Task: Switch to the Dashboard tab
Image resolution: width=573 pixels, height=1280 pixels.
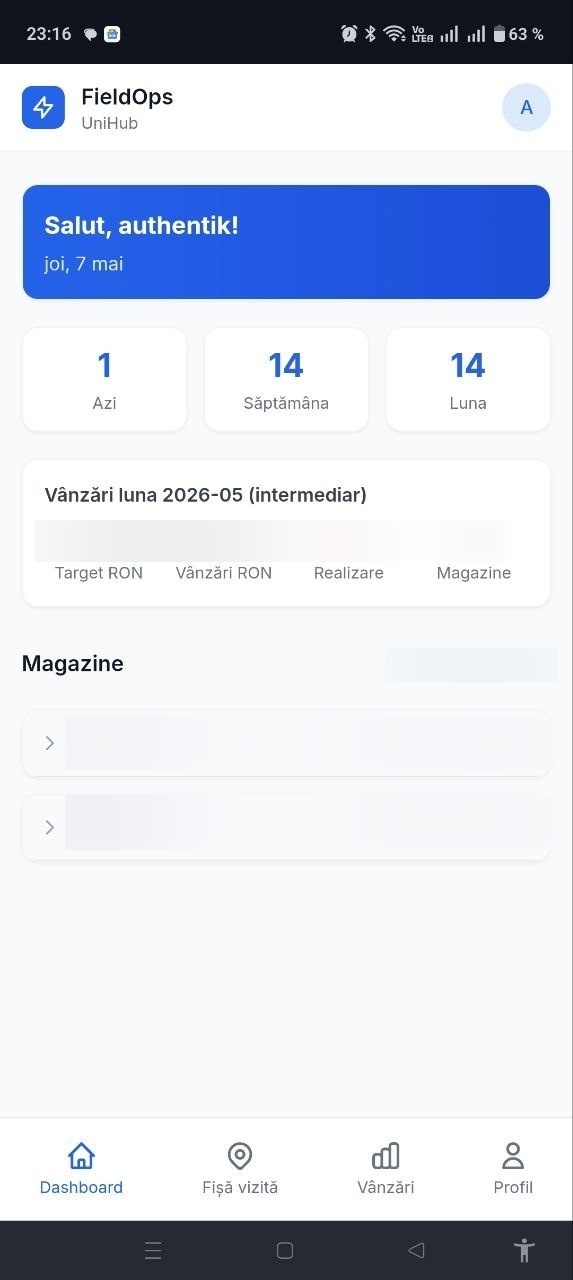Action: pos(81,1169)
